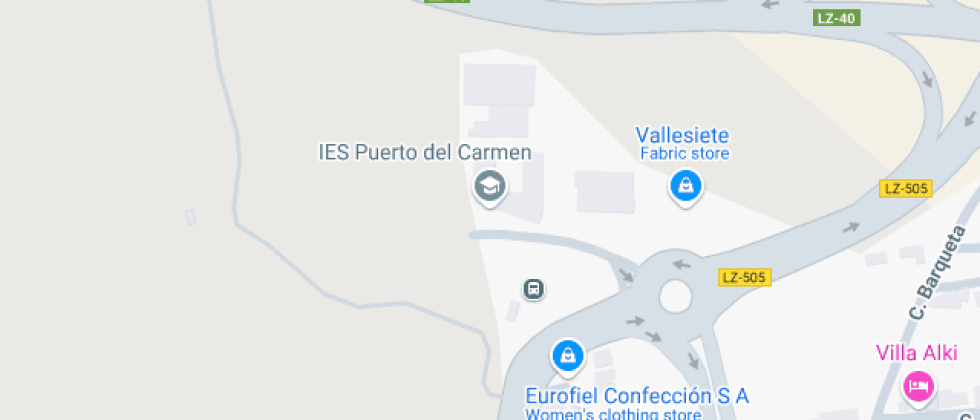Open the IES Puerto del Carmen school marker
980x420 pixels.
click(489, 185)
